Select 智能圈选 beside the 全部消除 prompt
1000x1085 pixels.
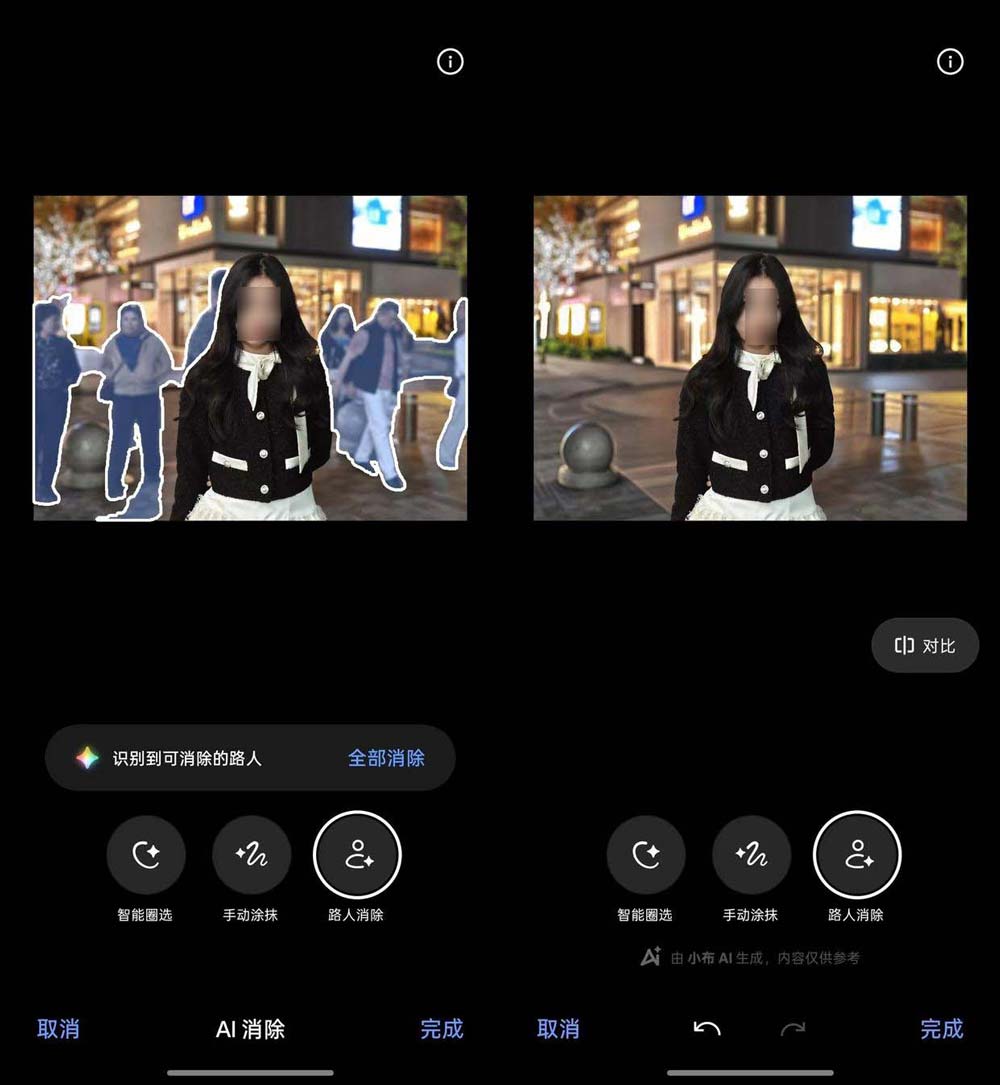click(146, 856)
